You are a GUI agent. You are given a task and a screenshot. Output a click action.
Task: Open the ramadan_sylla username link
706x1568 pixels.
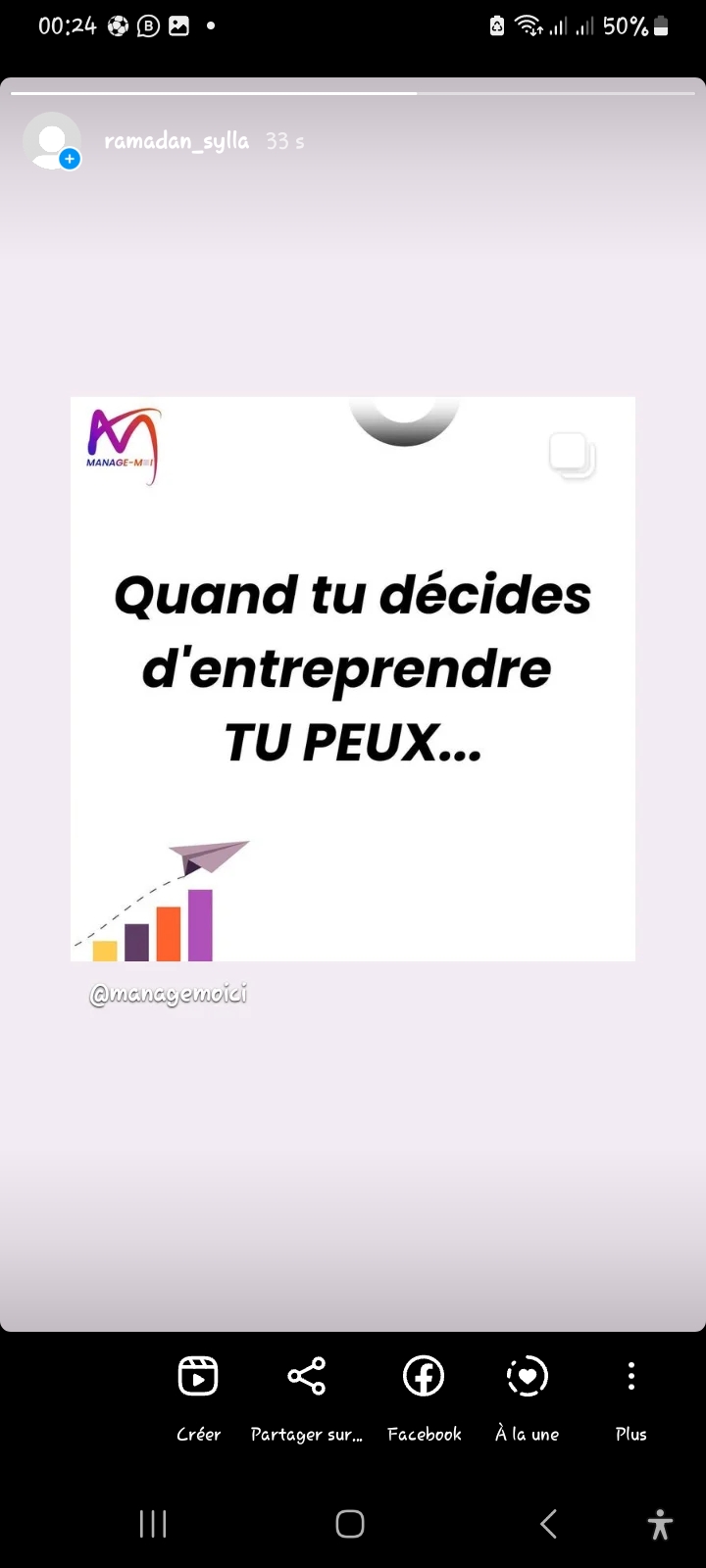coord(176,141)
